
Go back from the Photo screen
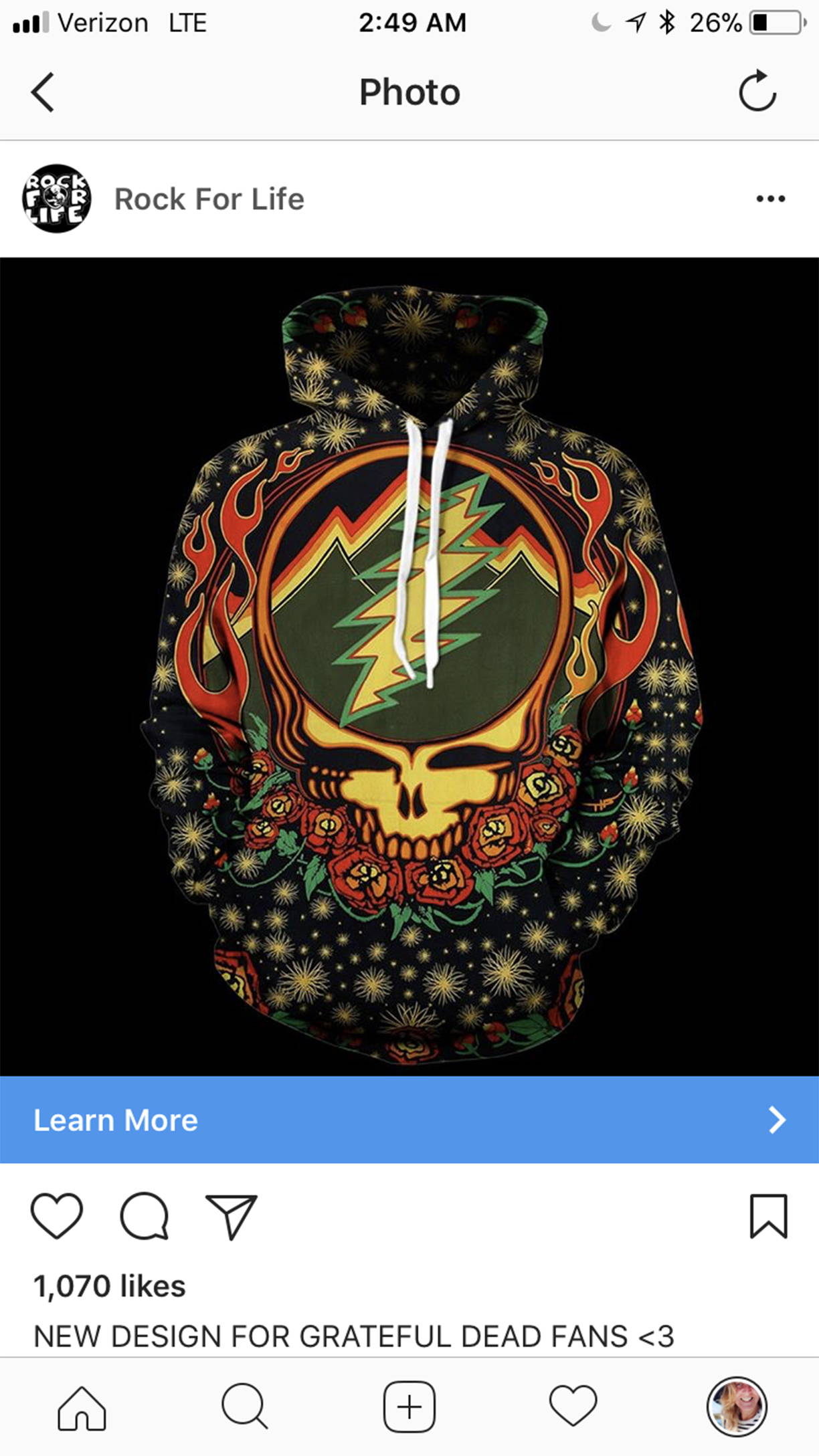tap(42, 92)
